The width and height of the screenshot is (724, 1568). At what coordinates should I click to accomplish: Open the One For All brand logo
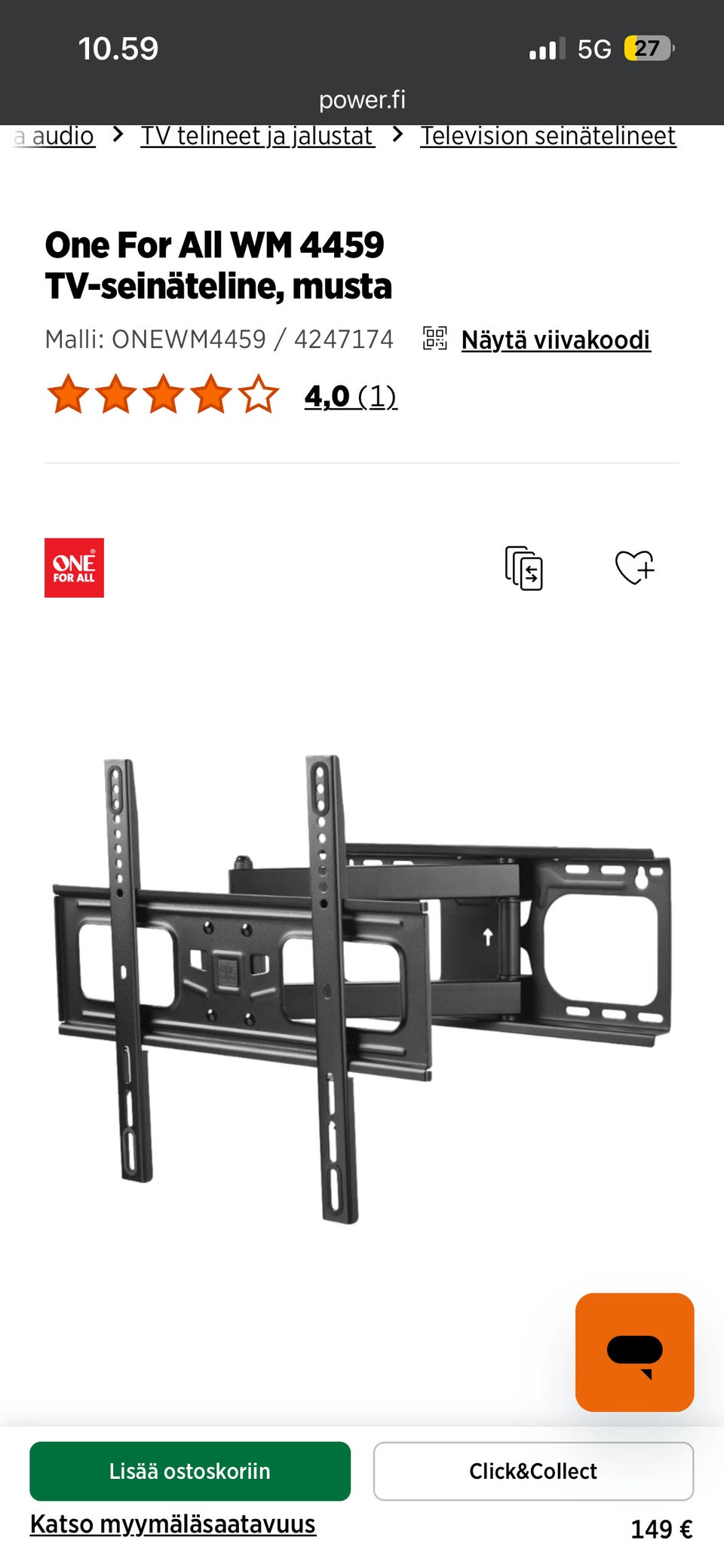(x=74, y=567)
